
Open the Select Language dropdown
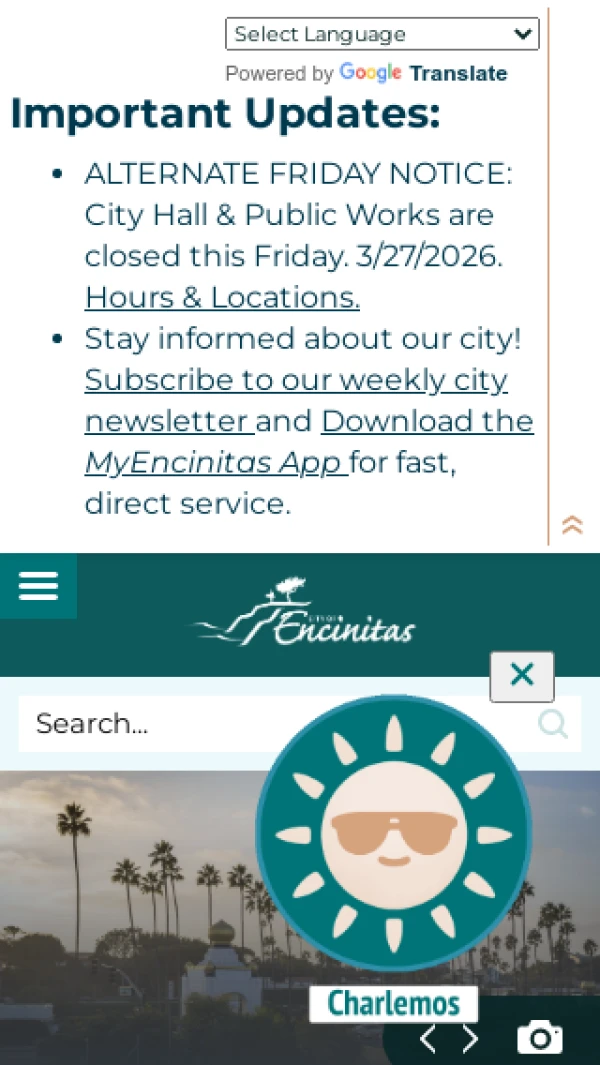[382, 34]
